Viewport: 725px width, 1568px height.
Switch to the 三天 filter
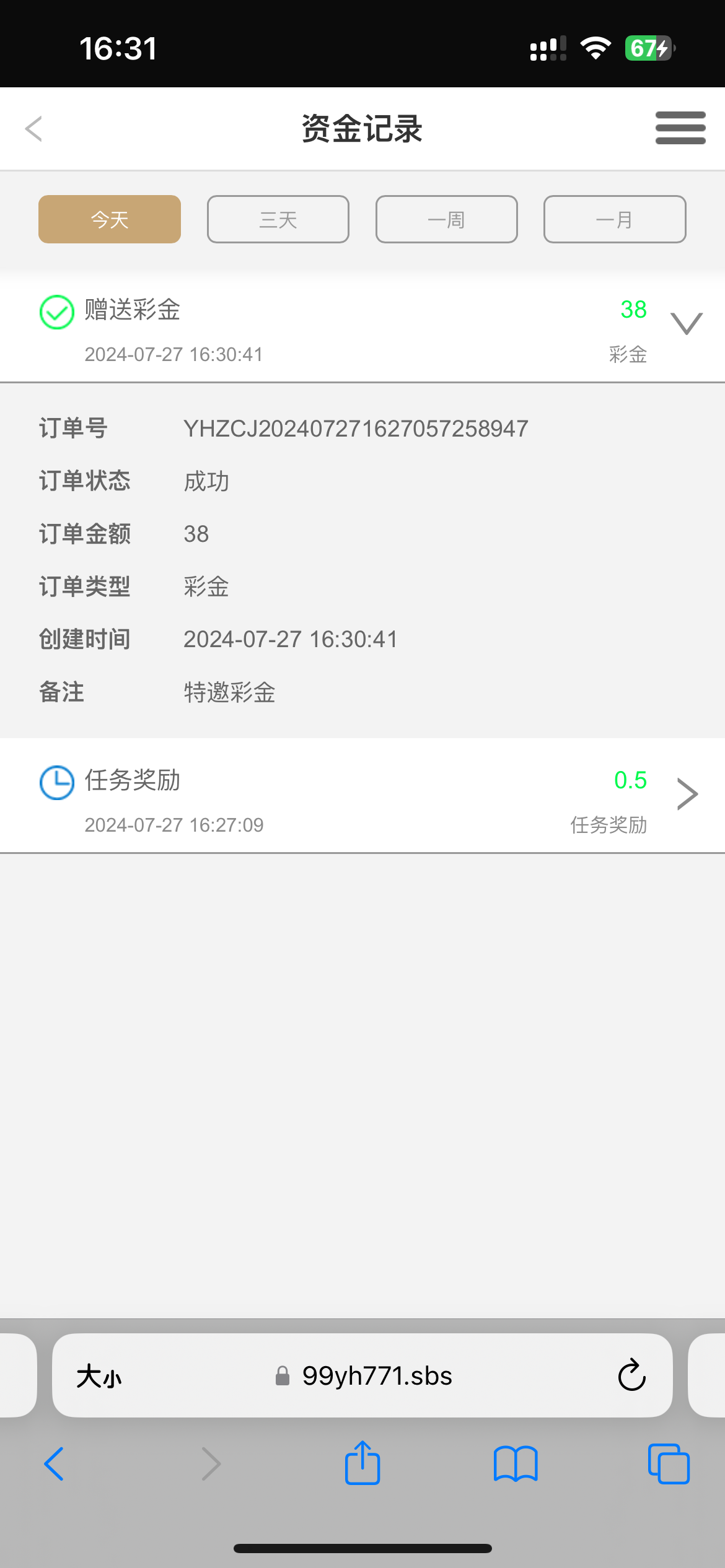click(278, 219)
